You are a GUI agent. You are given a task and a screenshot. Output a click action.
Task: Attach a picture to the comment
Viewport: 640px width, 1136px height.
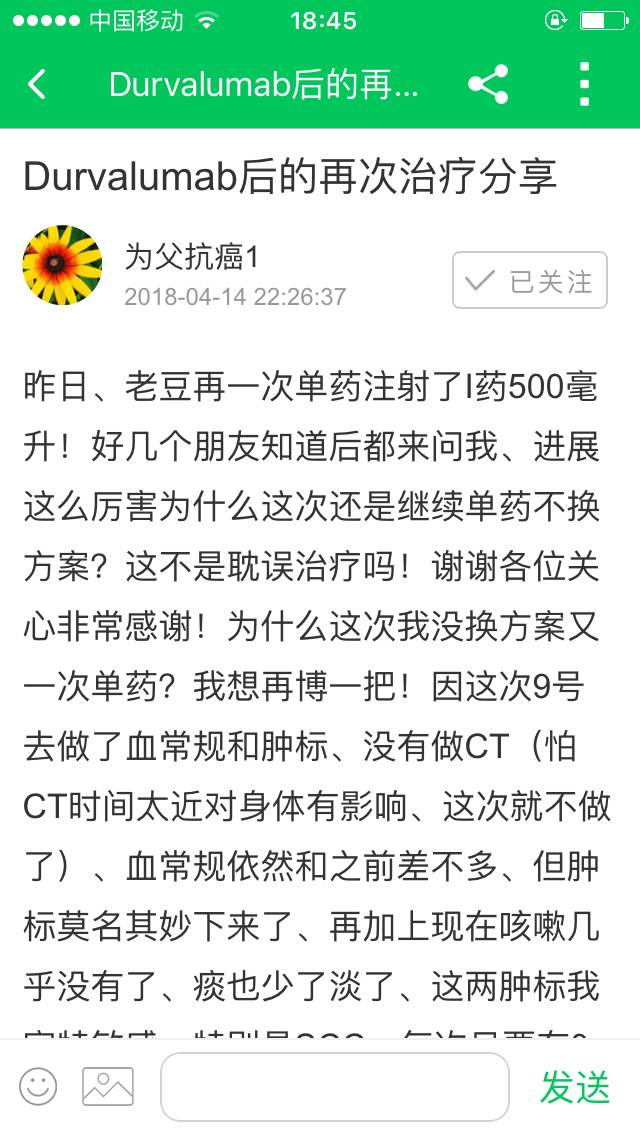point(108,1087)
